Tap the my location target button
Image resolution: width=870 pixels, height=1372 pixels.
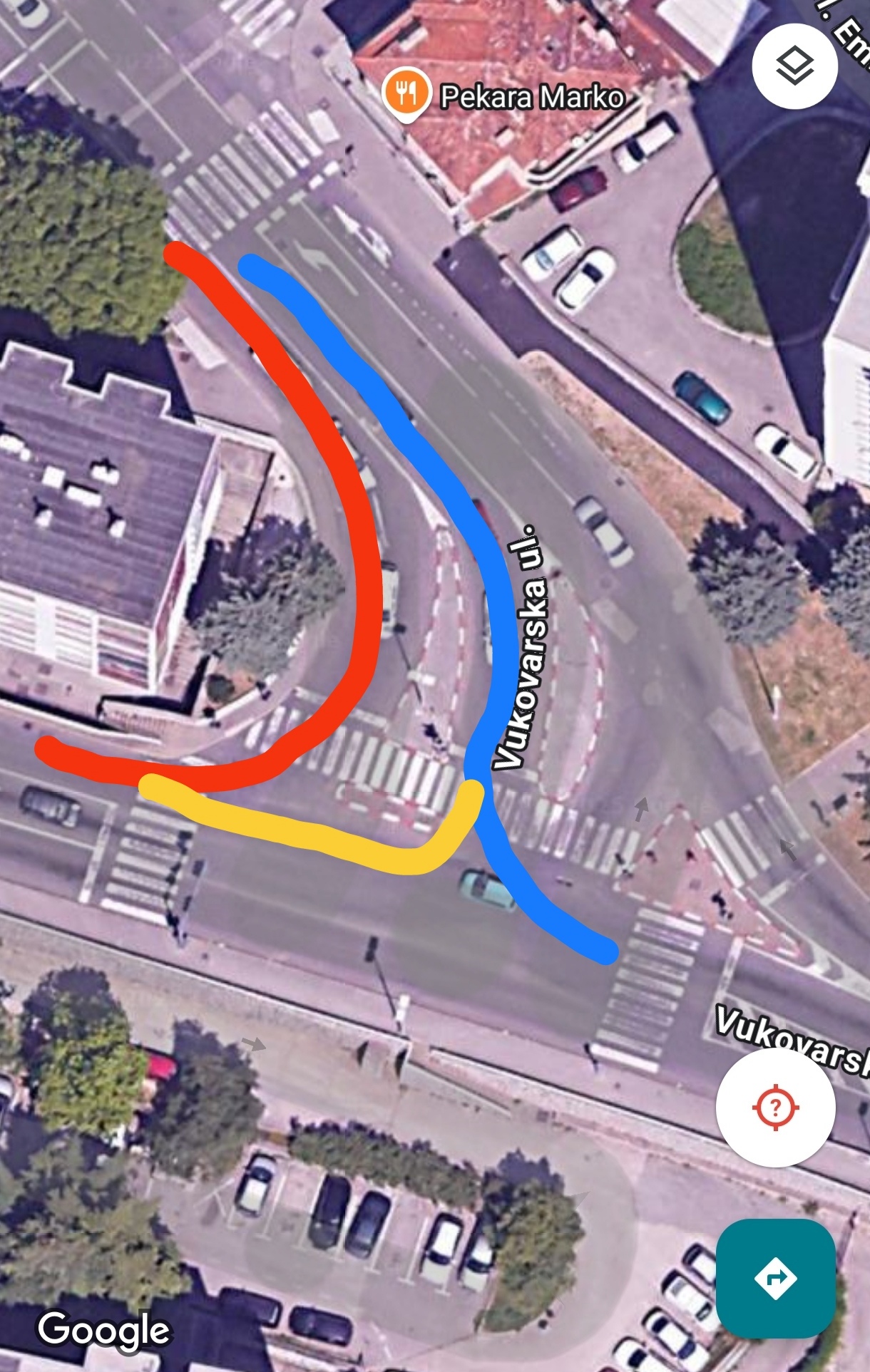coord(775,1108)
